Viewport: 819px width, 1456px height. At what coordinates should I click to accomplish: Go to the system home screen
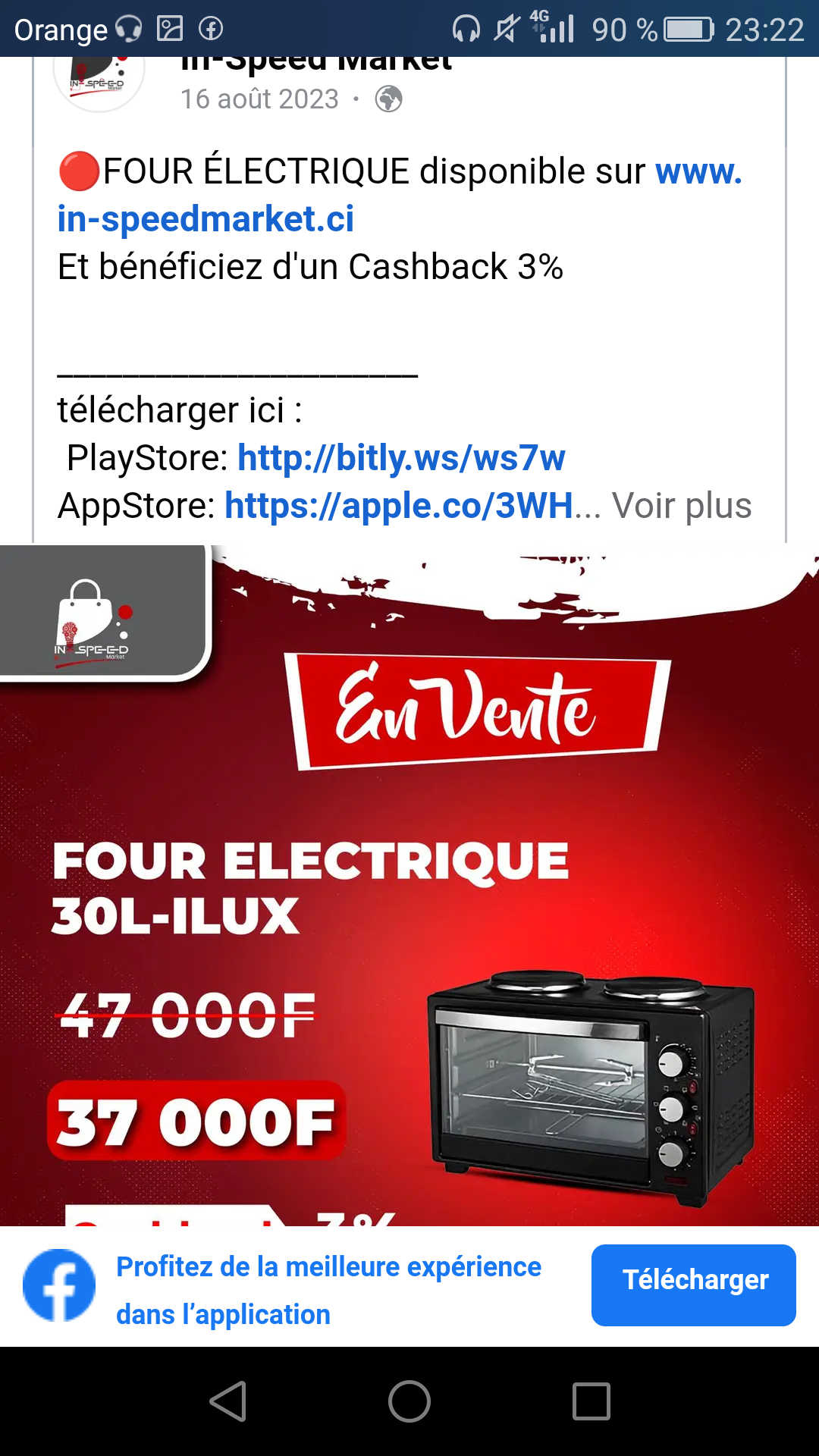tap(409, 1401)
